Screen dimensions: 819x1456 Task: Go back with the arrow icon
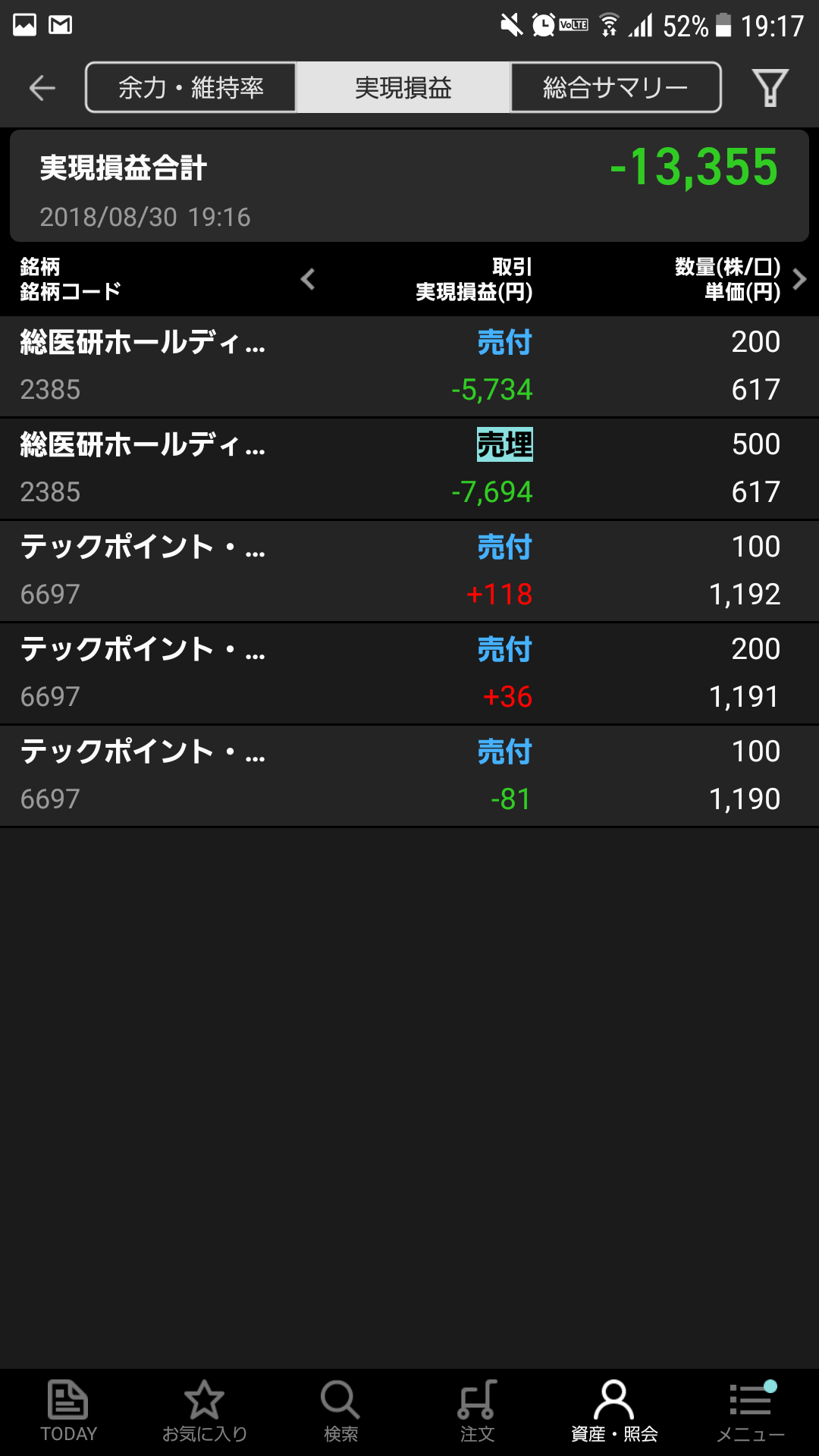42,88
